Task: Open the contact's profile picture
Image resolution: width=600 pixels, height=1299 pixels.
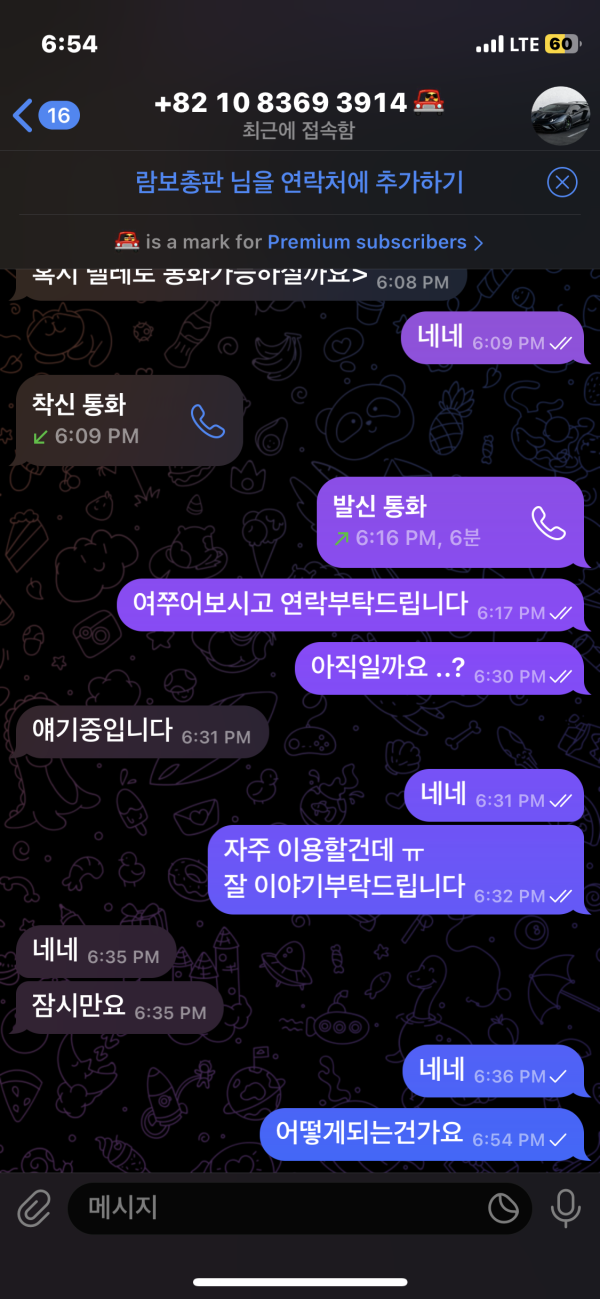Action: pyautogui.click(x=559, y=116)
